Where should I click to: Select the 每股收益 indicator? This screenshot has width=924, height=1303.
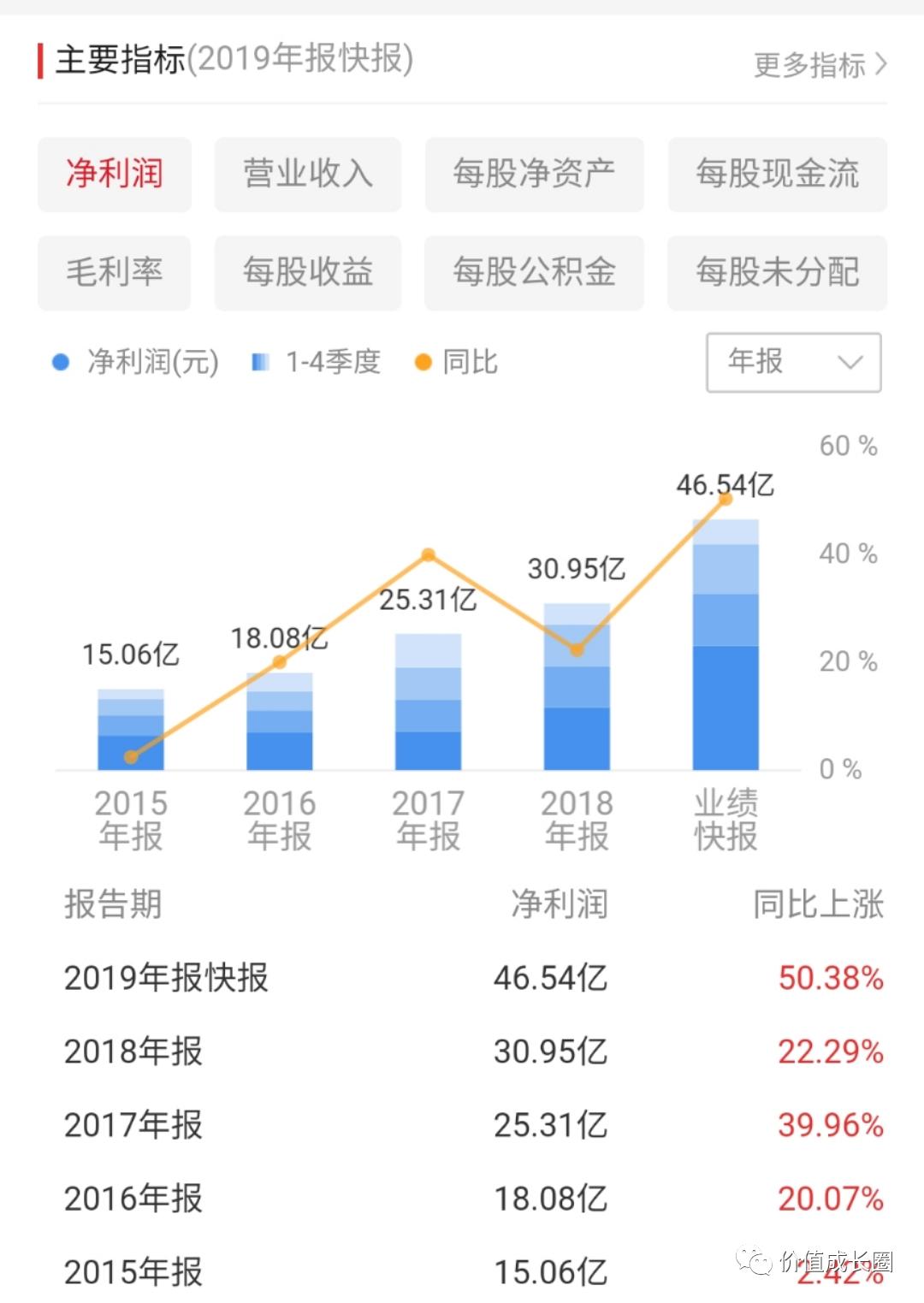click(306, 272)
